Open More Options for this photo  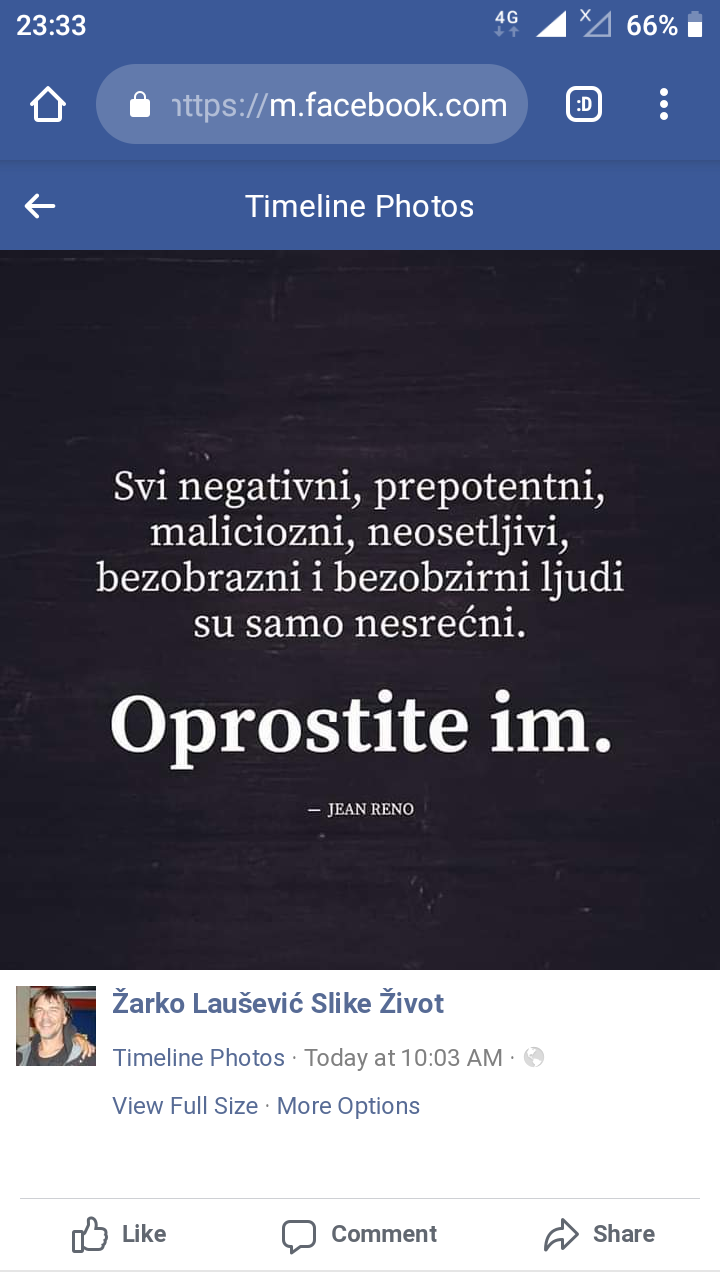[348, 1106]
